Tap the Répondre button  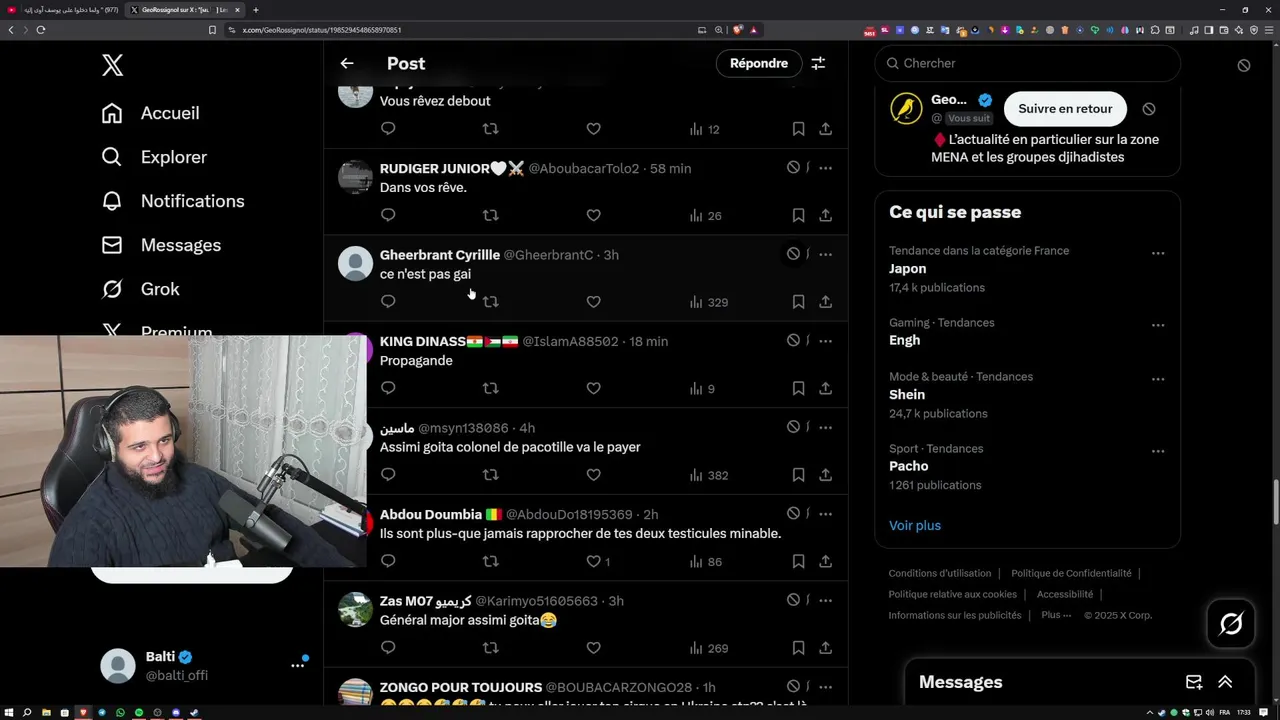[x=758, y=63]
